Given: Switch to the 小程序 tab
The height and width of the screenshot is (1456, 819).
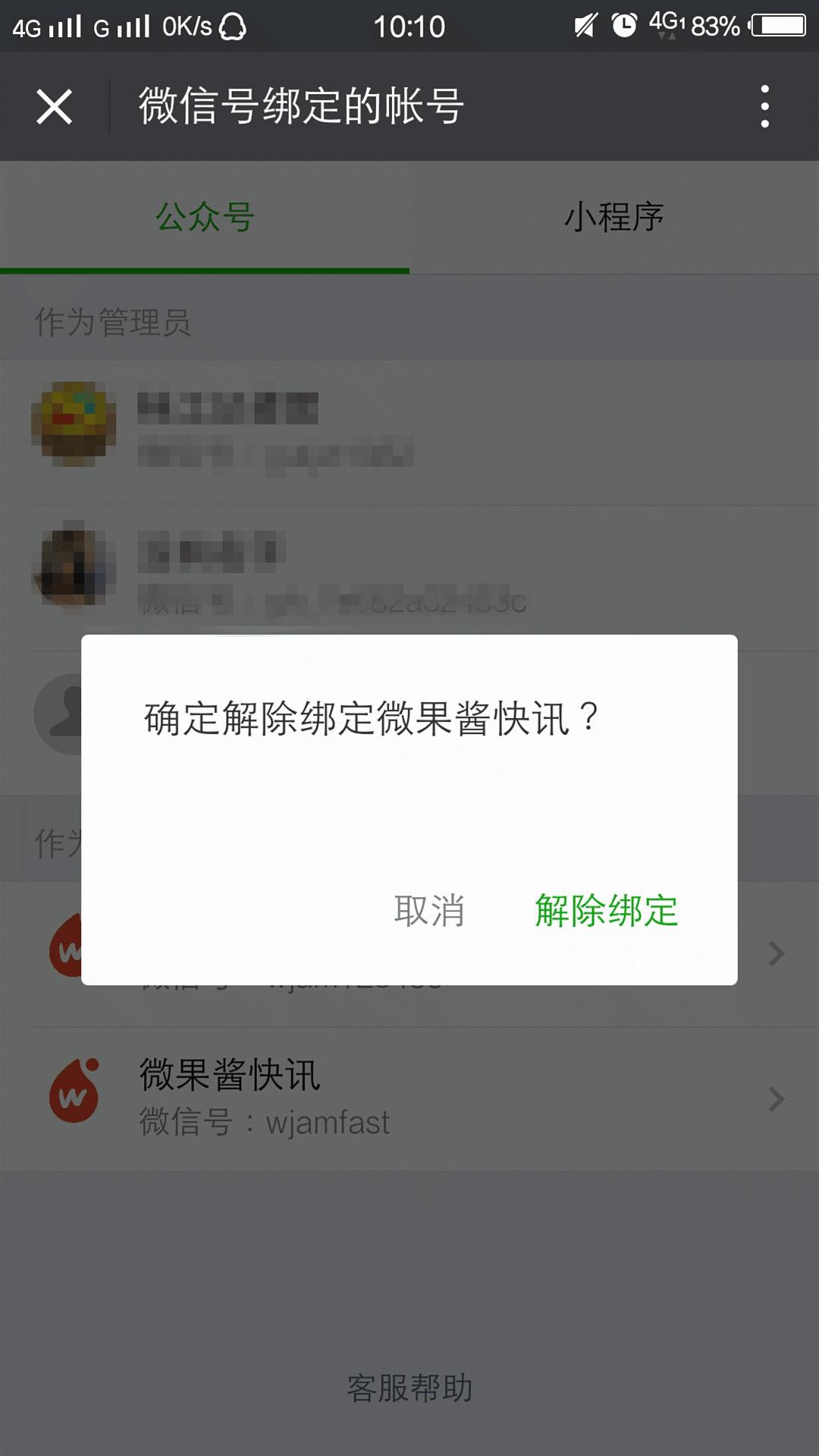Looking at the screenshot, I should click(614, 217).
